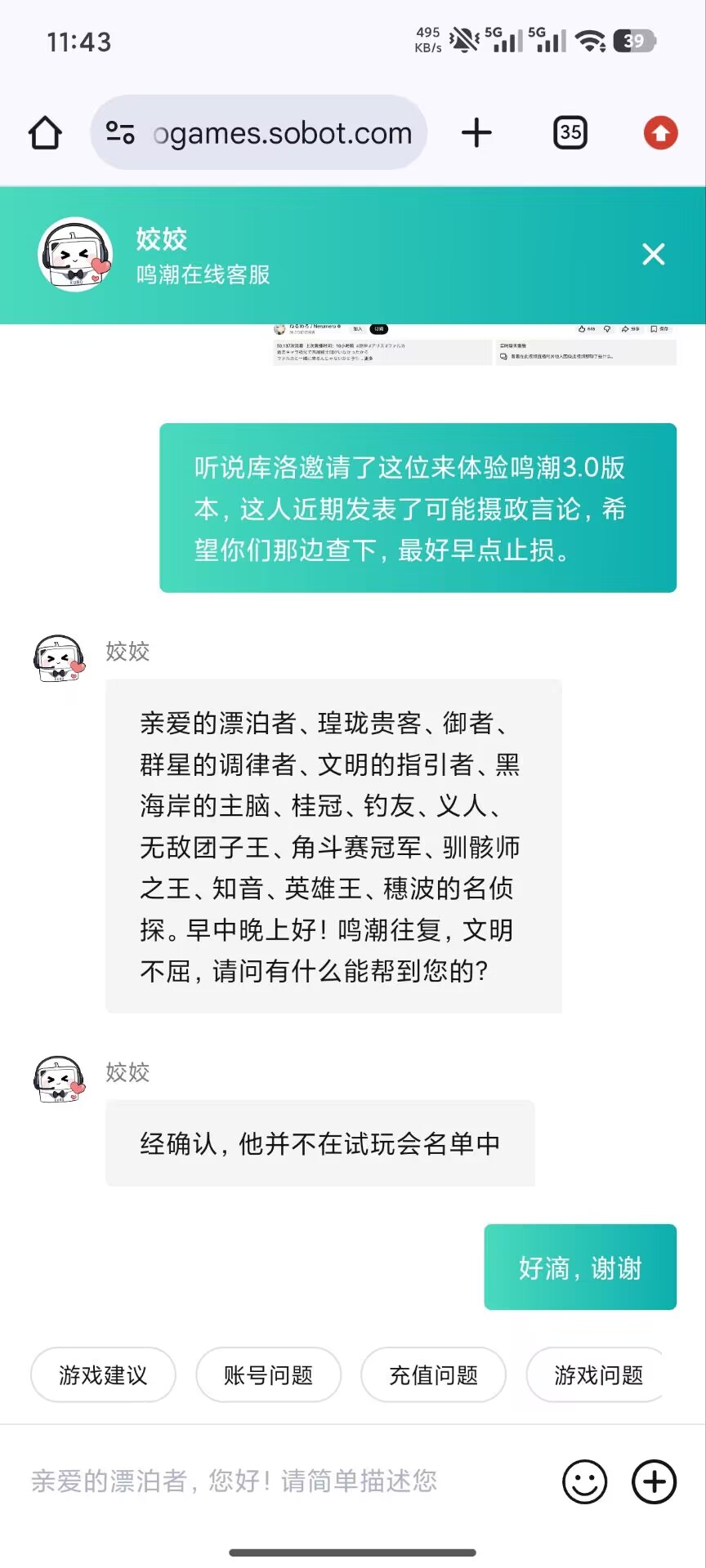
Task: Close the customer service chat
Action: 653,255
